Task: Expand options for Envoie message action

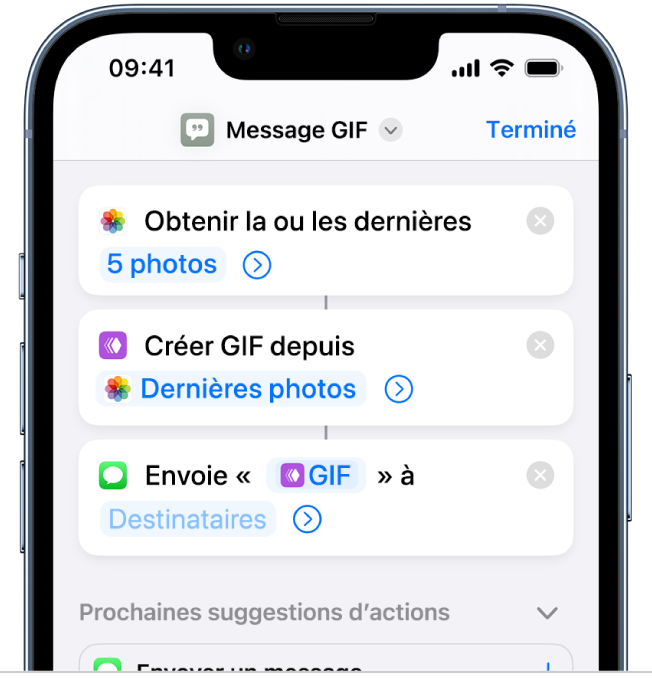Action: click(307, 520)
